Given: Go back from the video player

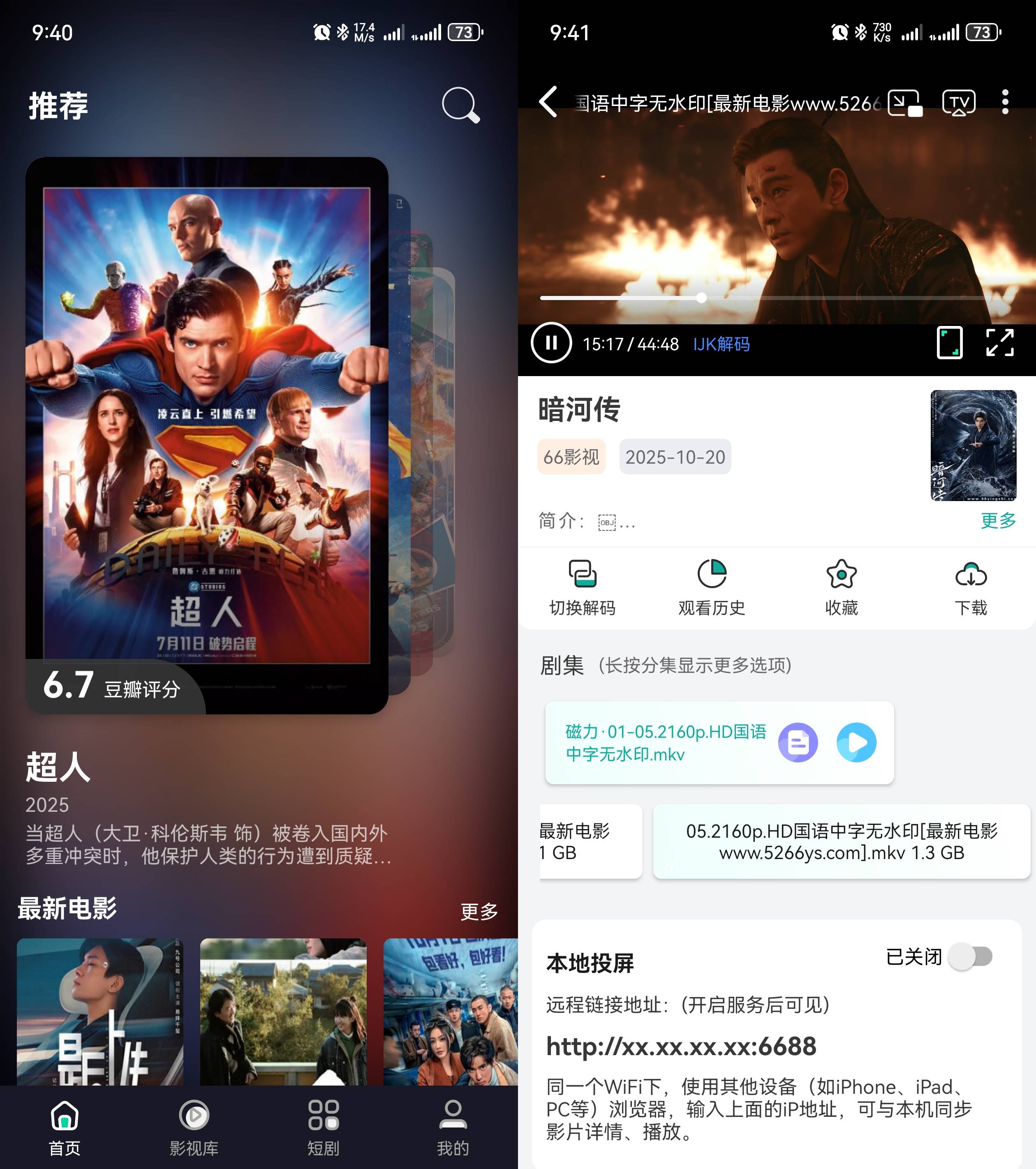Looking at the screenshot, I should click(x=548, y=102).
